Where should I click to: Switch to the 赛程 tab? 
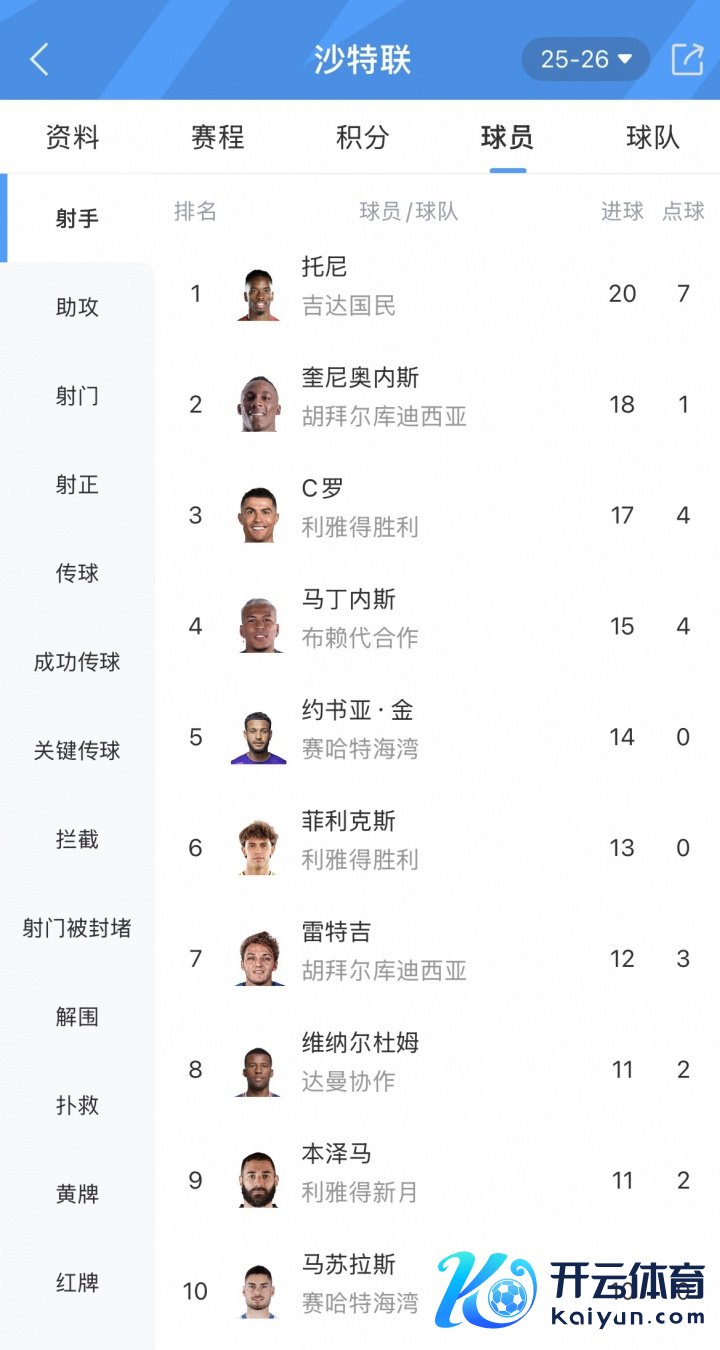point(217,137)
